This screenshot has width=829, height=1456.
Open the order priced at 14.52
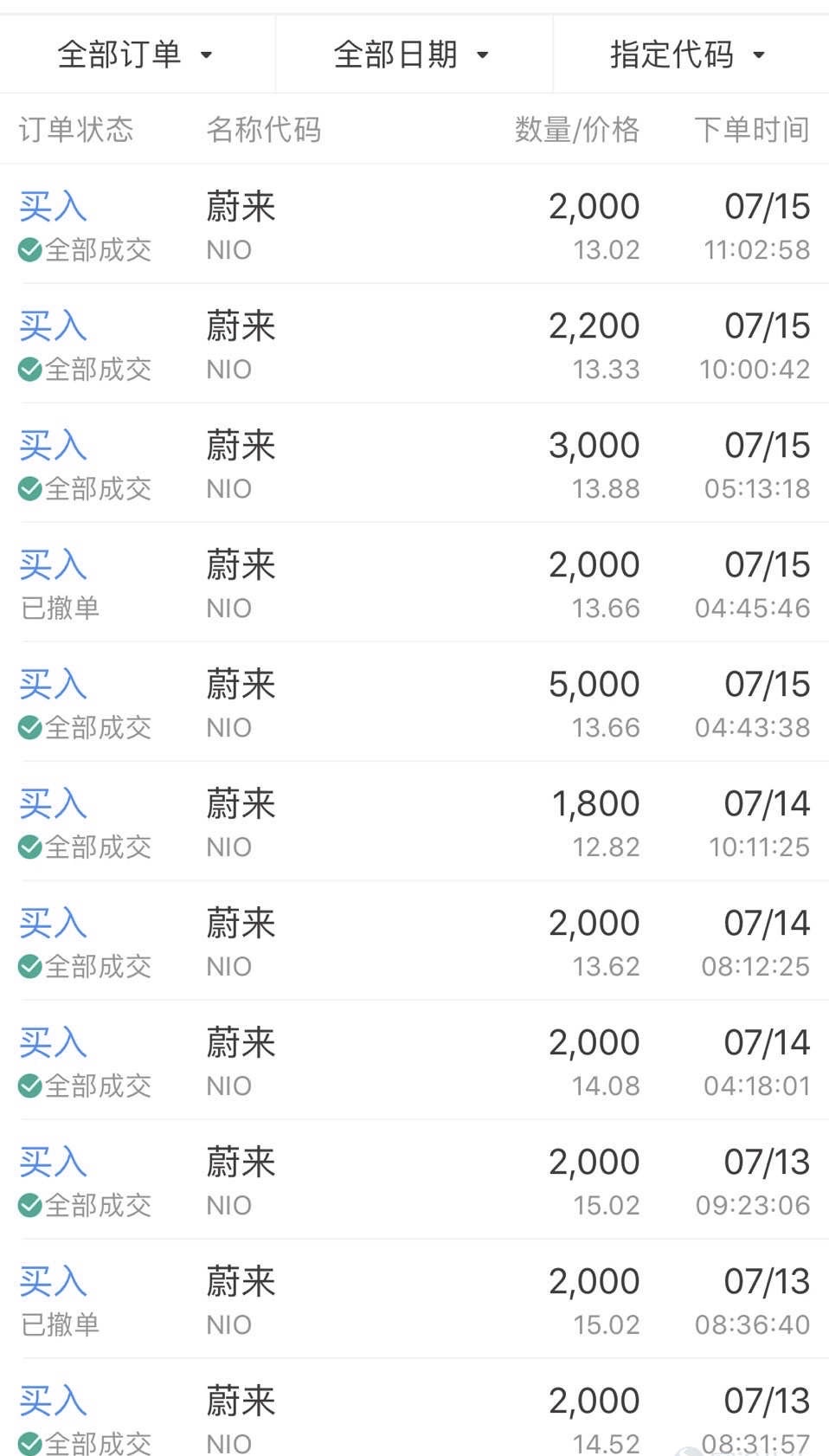pos(414,1408)
